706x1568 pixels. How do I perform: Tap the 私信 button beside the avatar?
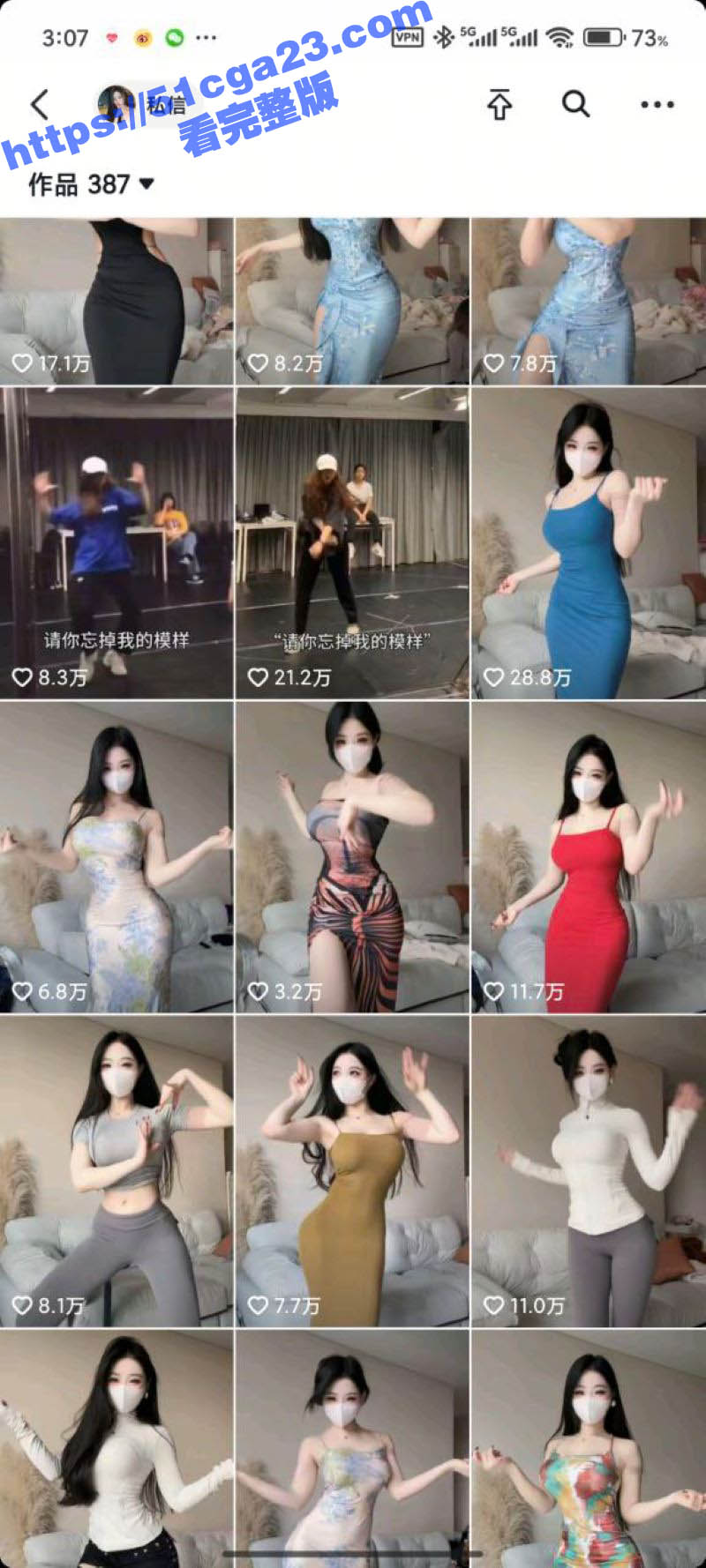pyautogui.click(x=168, y=107)
